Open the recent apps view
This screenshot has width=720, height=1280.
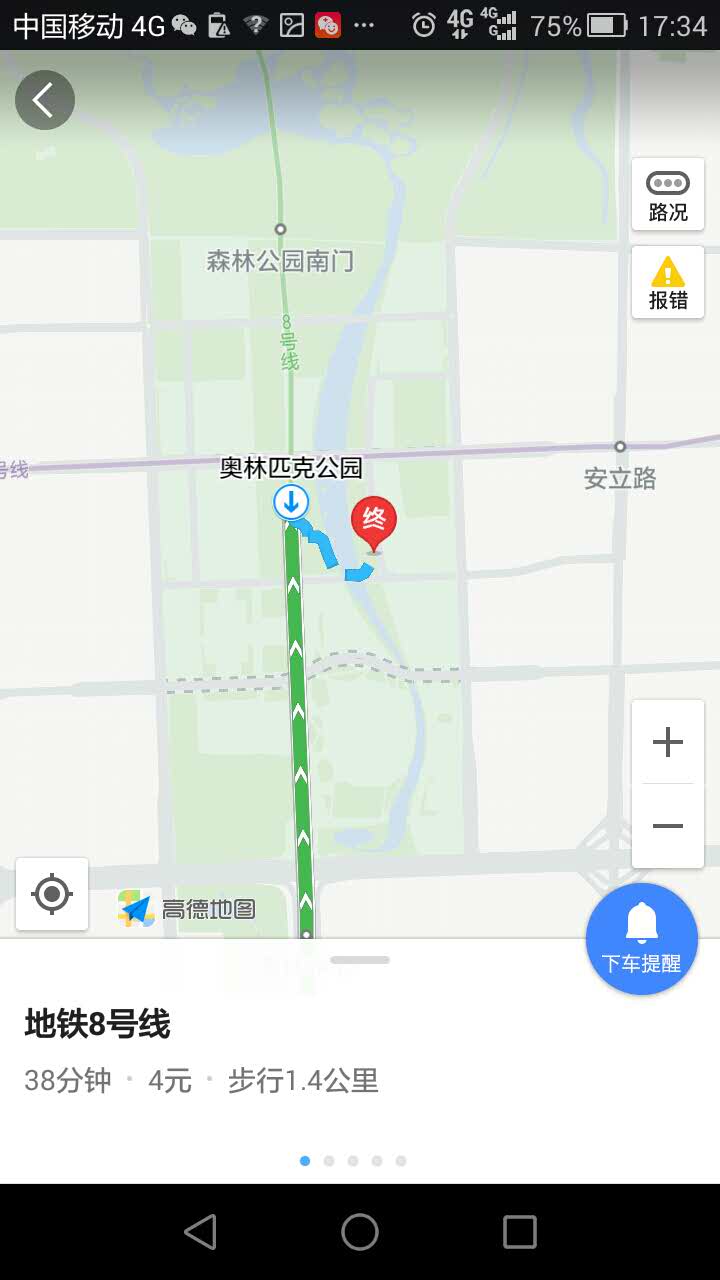pyautogui.click(x=520, y=1232)
